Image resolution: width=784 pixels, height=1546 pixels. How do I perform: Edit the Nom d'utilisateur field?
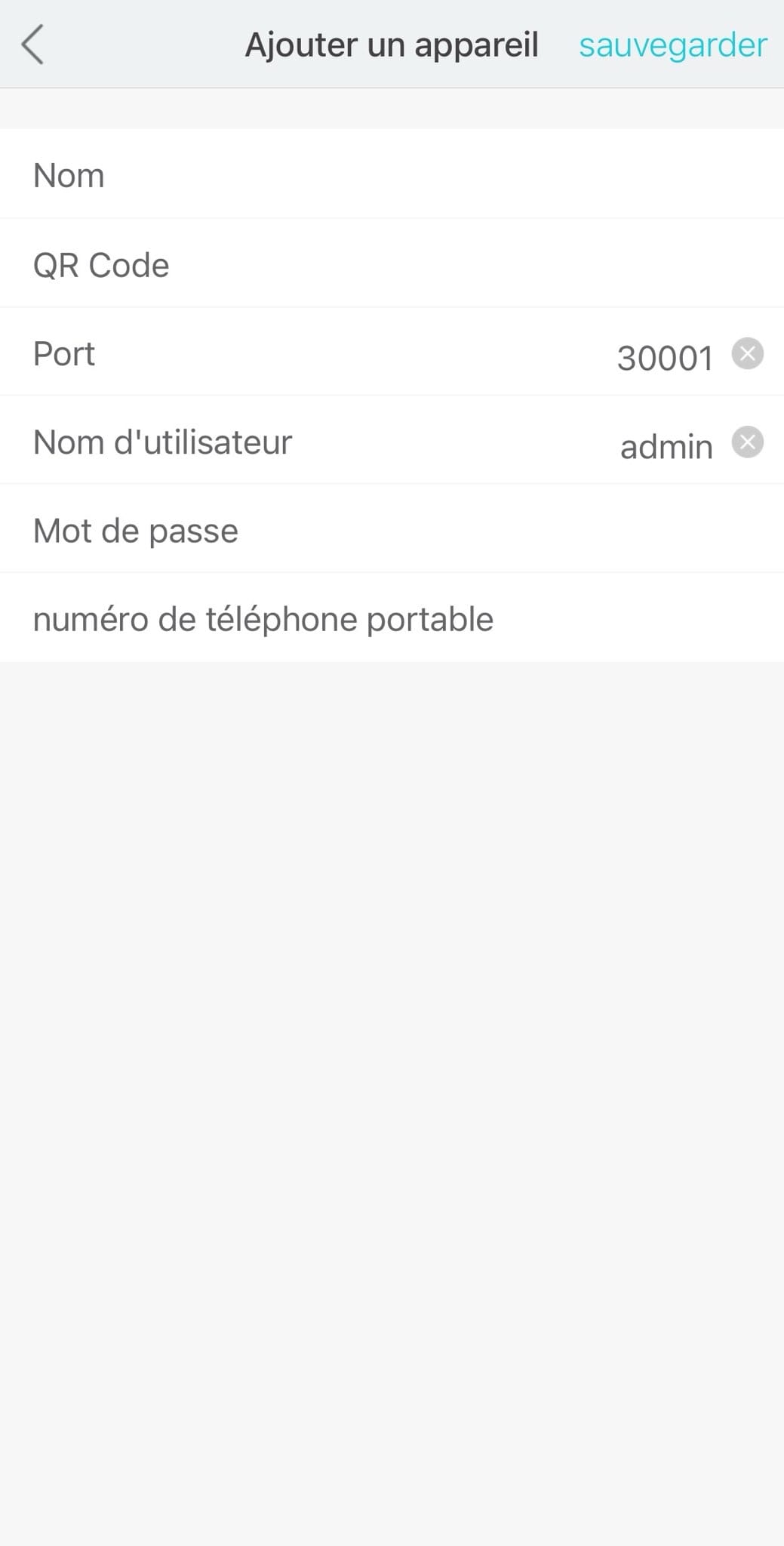point(392,440)
